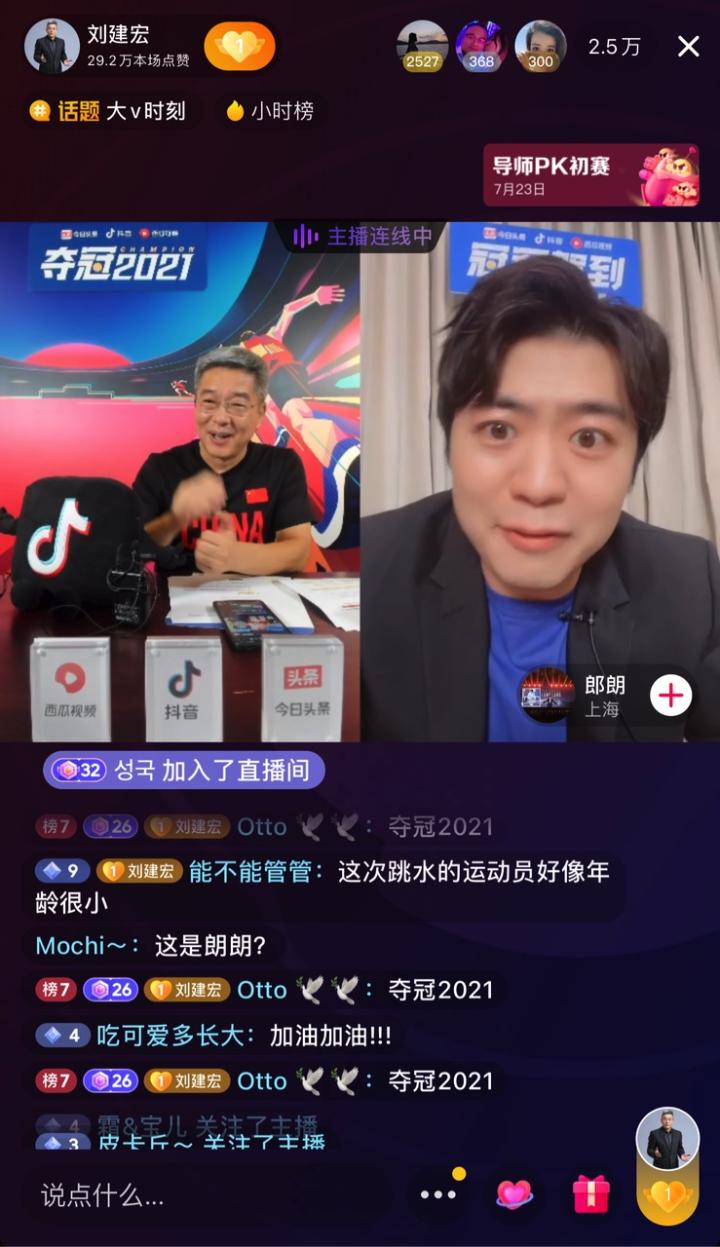View the viewer avatar showing 300
Image resolution: width=720 pixels, height=1247 pixels.
point(540,46)
